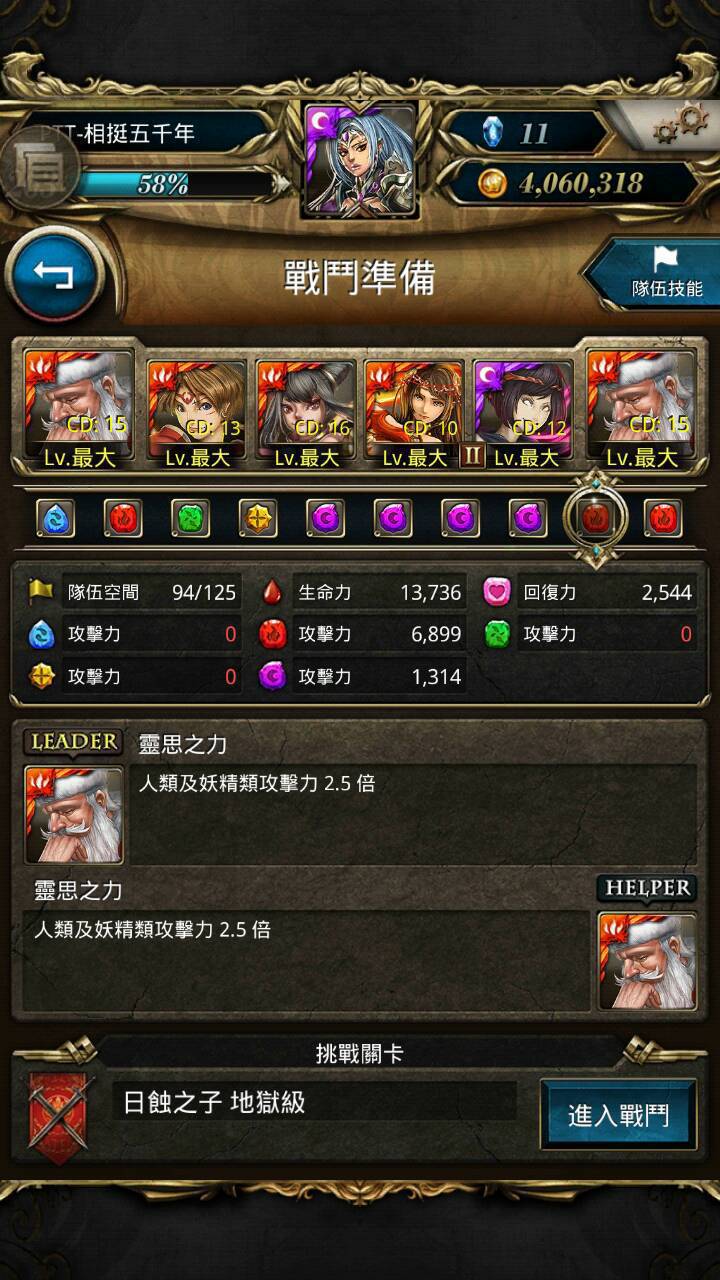Select the team card with CD: 13
The height and width of the screenshot is (1280, 720).
(x=196, y=415)
